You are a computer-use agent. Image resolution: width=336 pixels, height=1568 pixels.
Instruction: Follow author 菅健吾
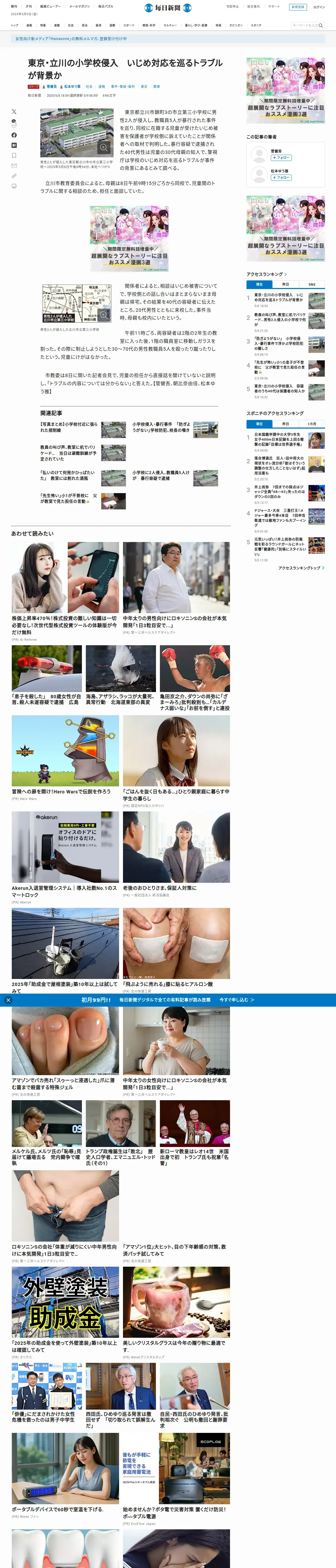(281, 158)
